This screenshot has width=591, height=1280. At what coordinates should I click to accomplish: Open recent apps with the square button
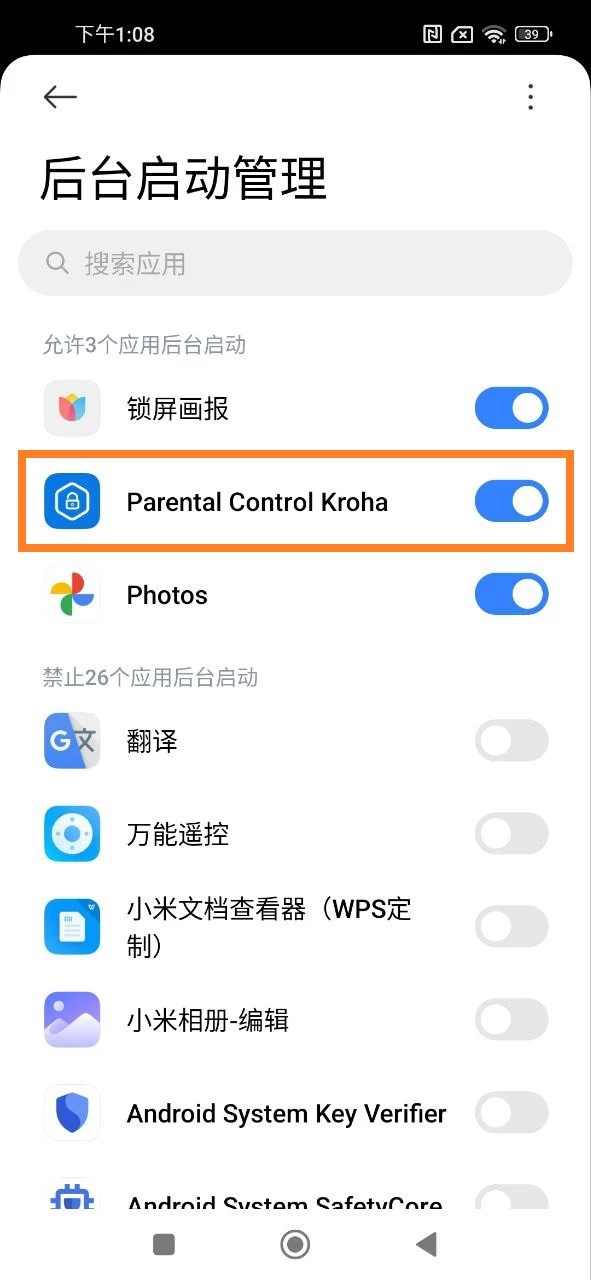pyautogui.click(x=164, y=1244)
